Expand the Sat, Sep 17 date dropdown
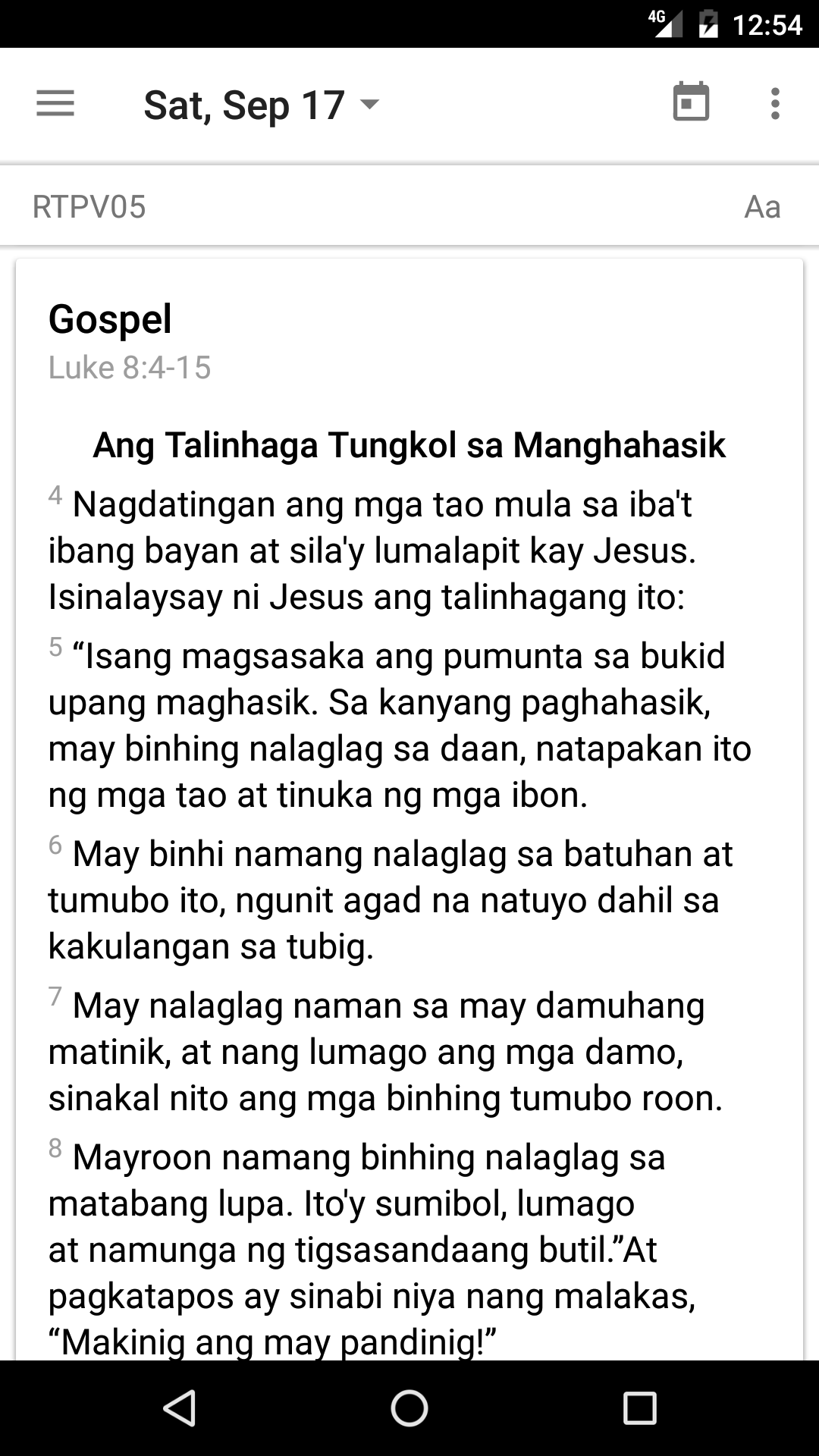 coord(260,105)
